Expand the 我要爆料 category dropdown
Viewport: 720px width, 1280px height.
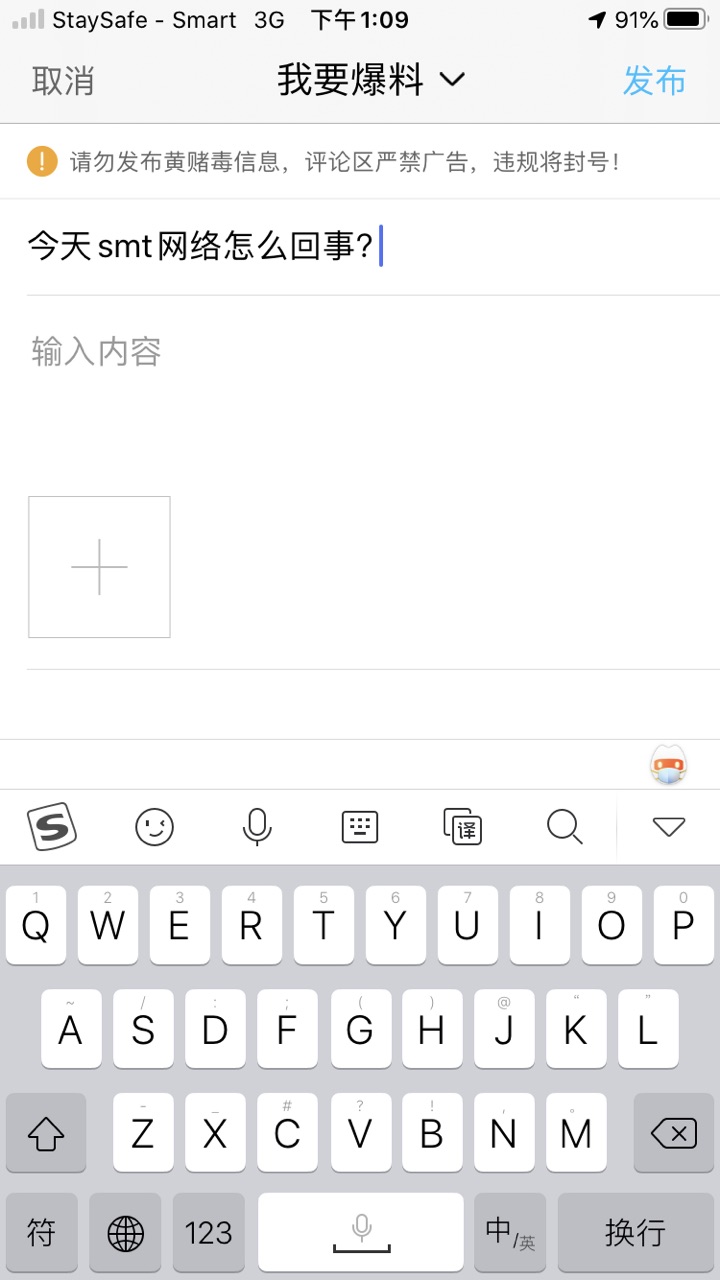pos(371,80)
